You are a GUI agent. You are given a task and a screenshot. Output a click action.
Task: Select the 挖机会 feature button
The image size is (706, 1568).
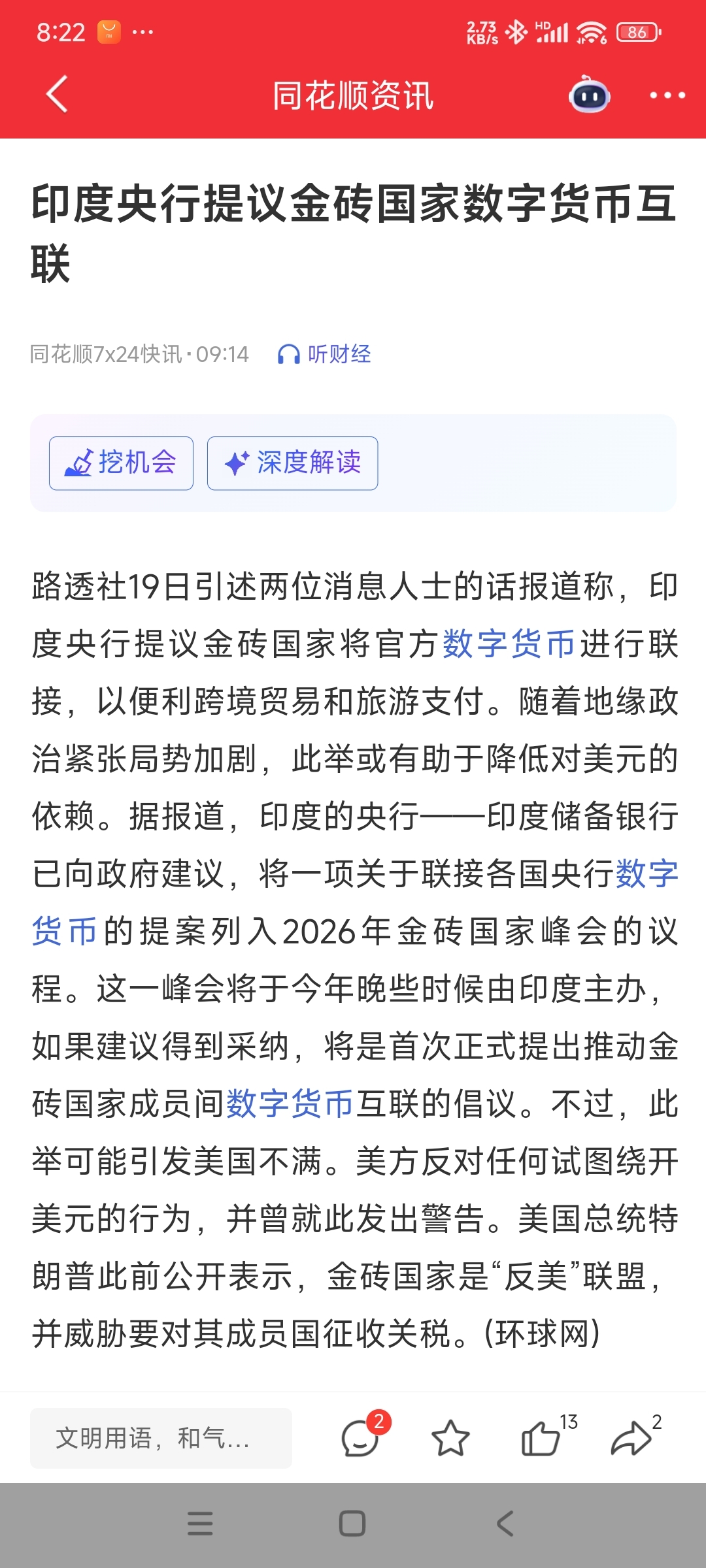[x=121, y=463]
